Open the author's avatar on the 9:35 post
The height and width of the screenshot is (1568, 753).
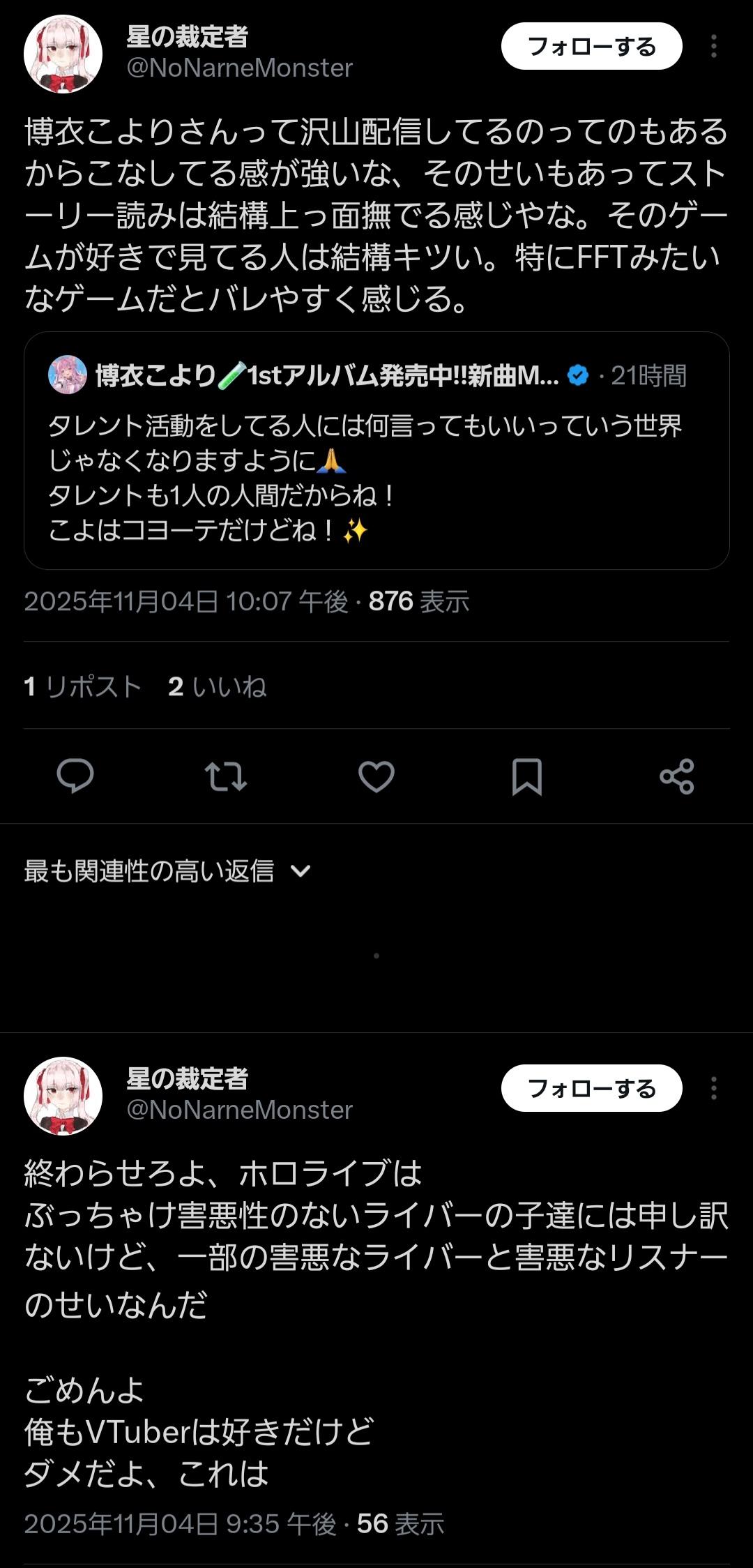pos(63,1096)
